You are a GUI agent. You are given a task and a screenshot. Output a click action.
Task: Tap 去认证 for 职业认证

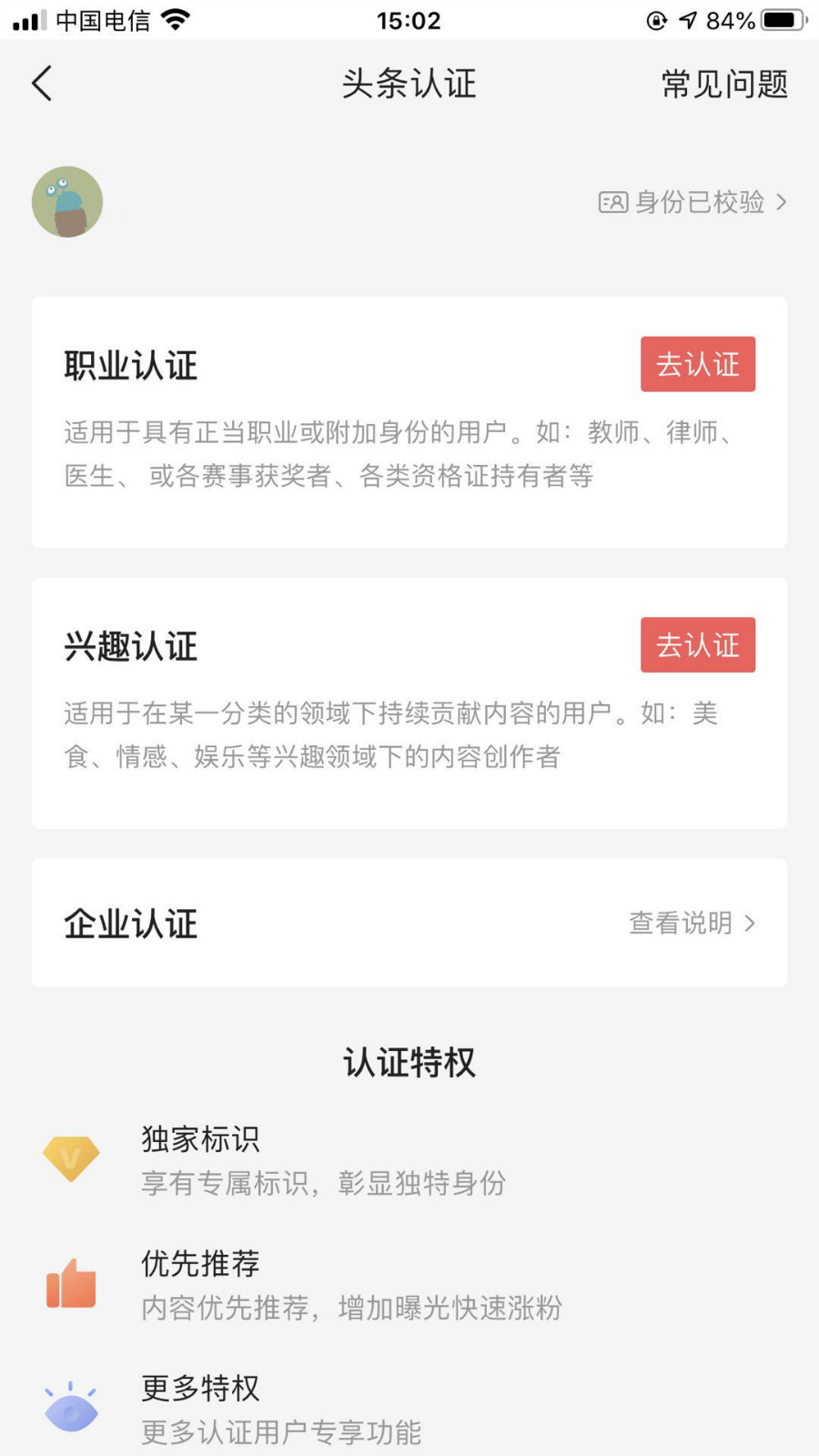point(698,364)
